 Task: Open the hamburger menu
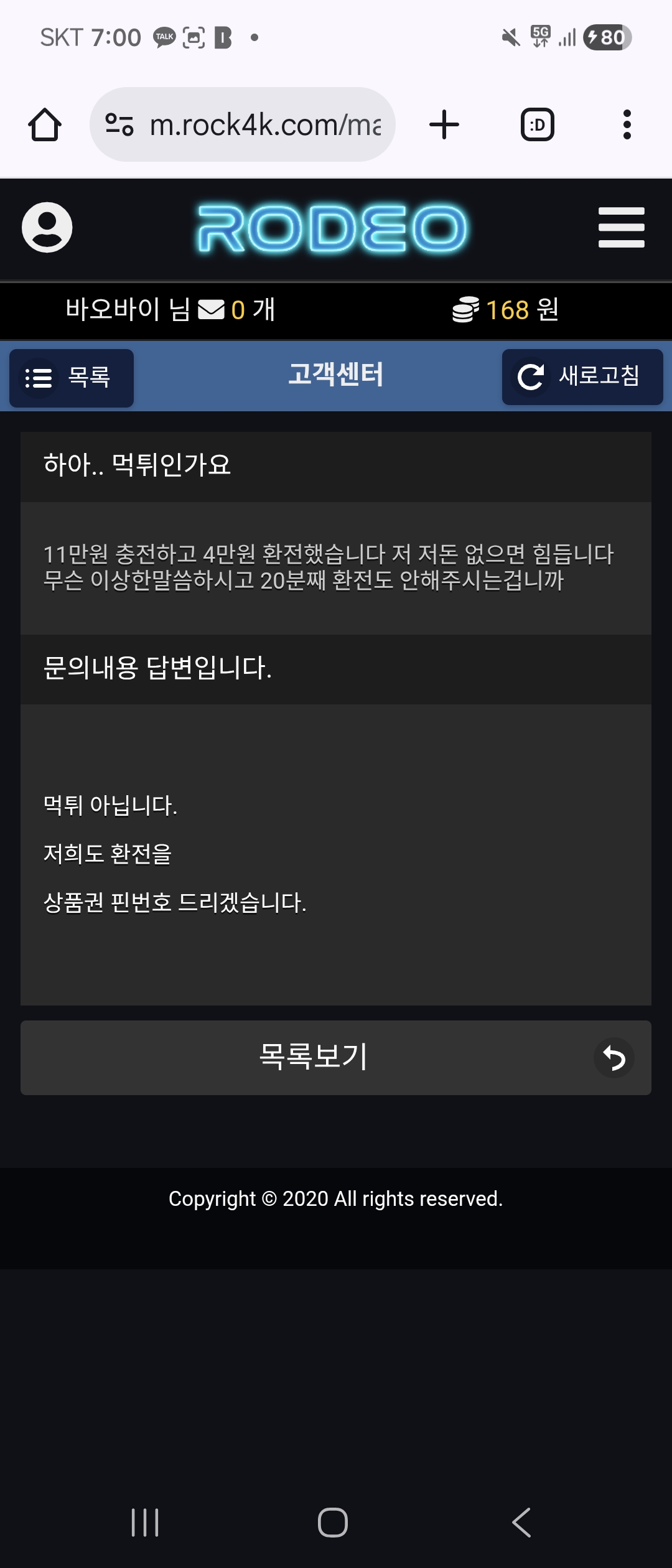pos(621,227)
